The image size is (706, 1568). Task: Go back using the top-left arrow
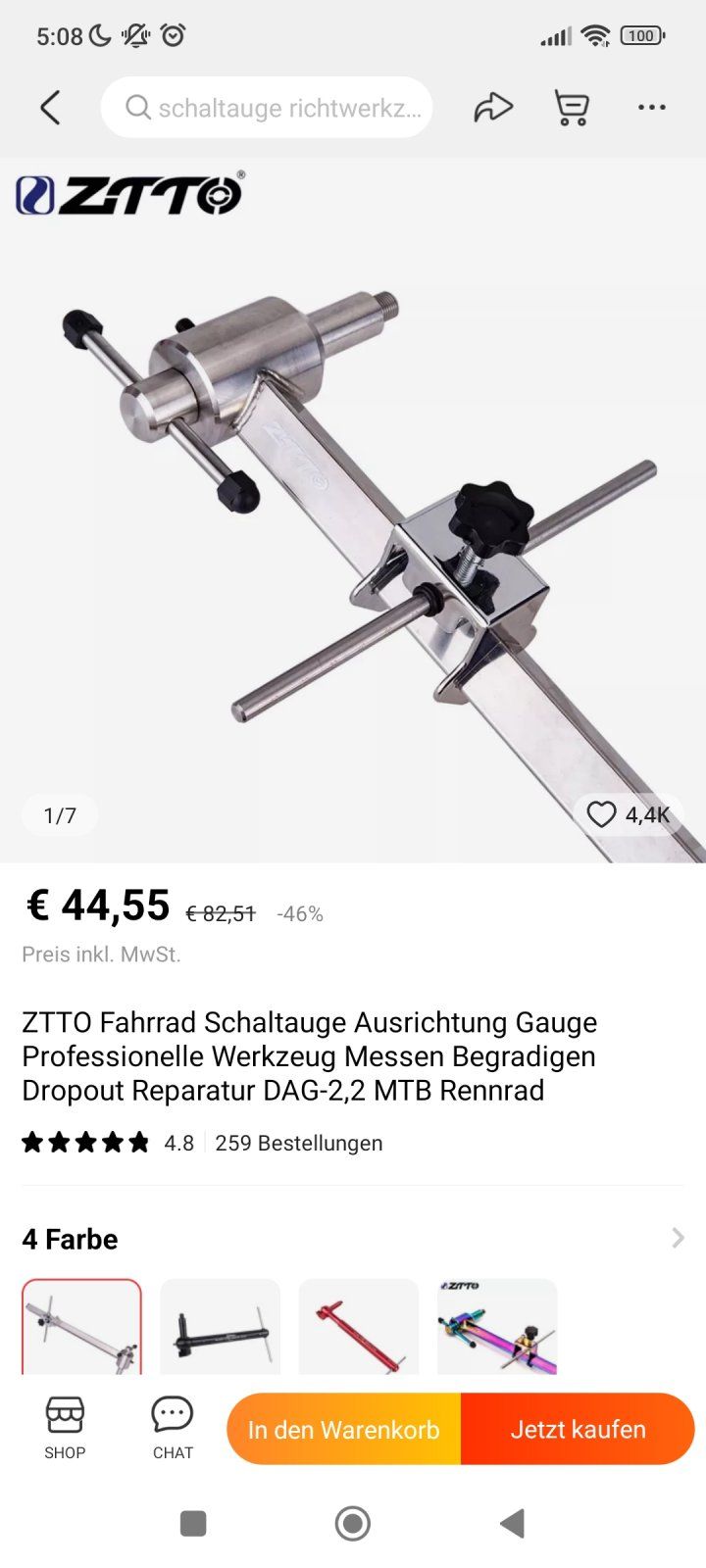tap(51, 108)
